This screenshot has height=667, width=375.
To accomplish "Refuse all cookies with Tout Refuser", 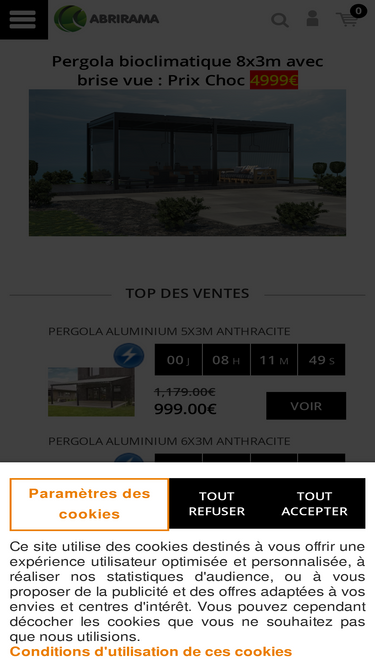I will click(x=217, y=504).
